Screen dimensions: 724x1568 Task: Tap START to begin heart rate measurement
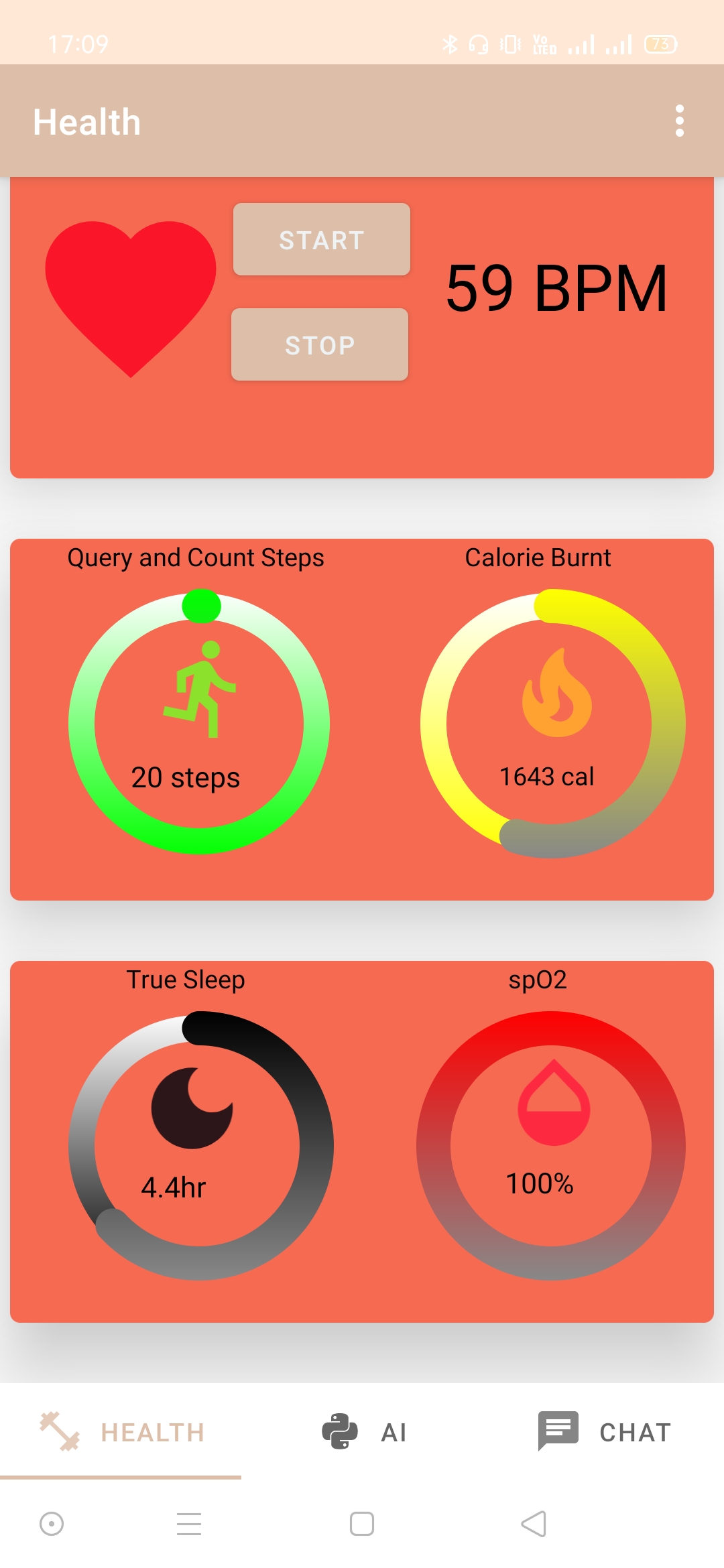322,239
